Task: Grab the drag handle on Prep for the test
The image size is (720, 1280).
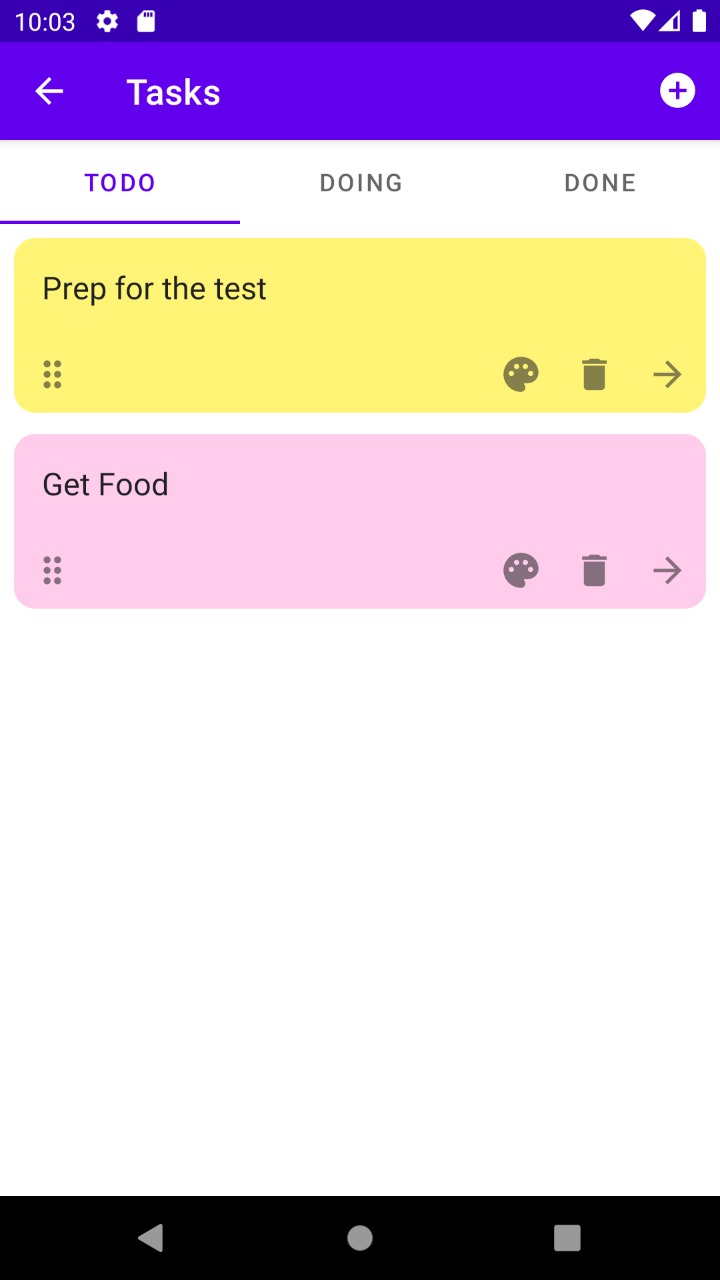Action: point(52,374)
